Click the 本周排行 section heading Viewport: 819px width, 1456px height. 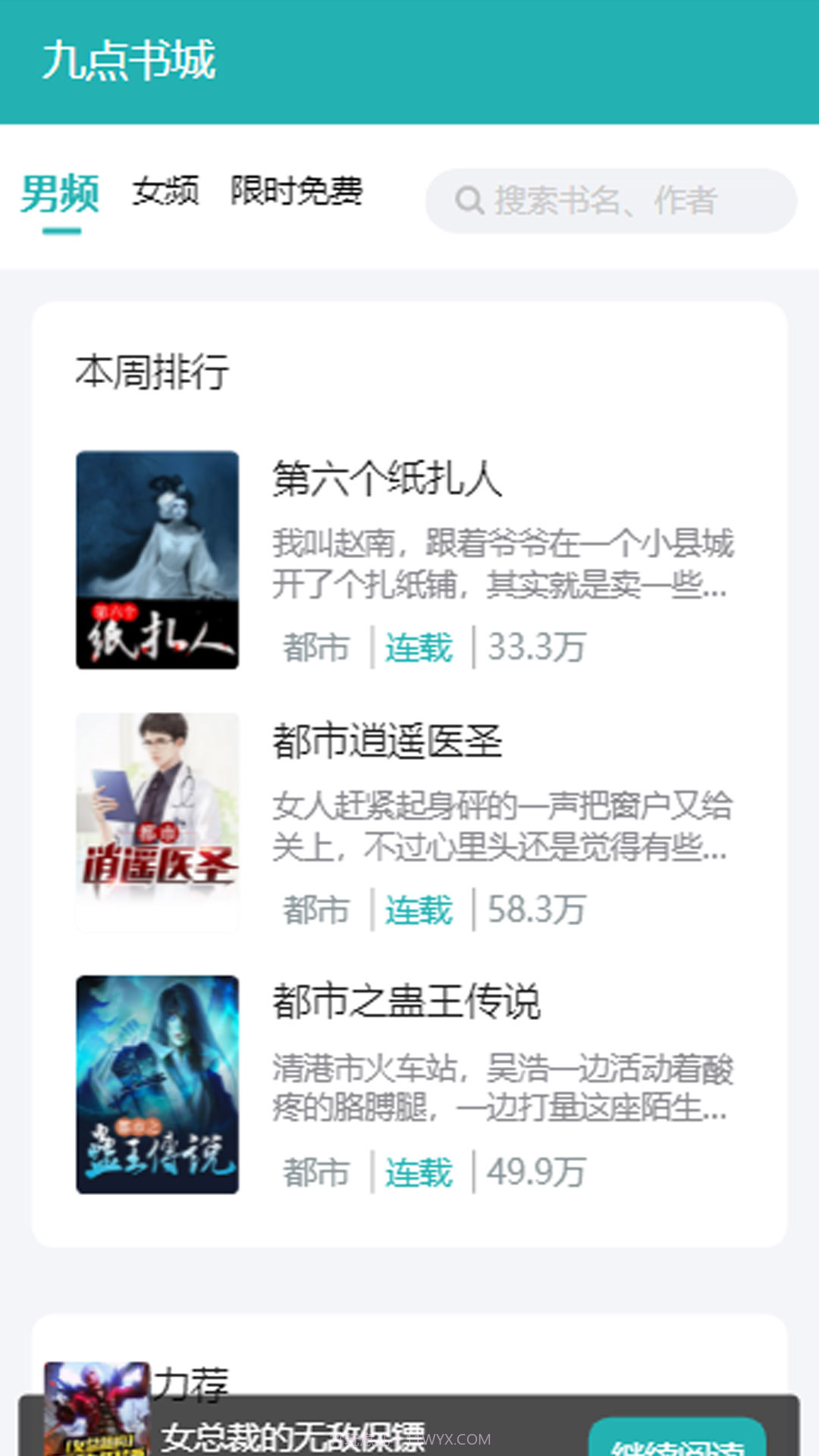[152, 372]
